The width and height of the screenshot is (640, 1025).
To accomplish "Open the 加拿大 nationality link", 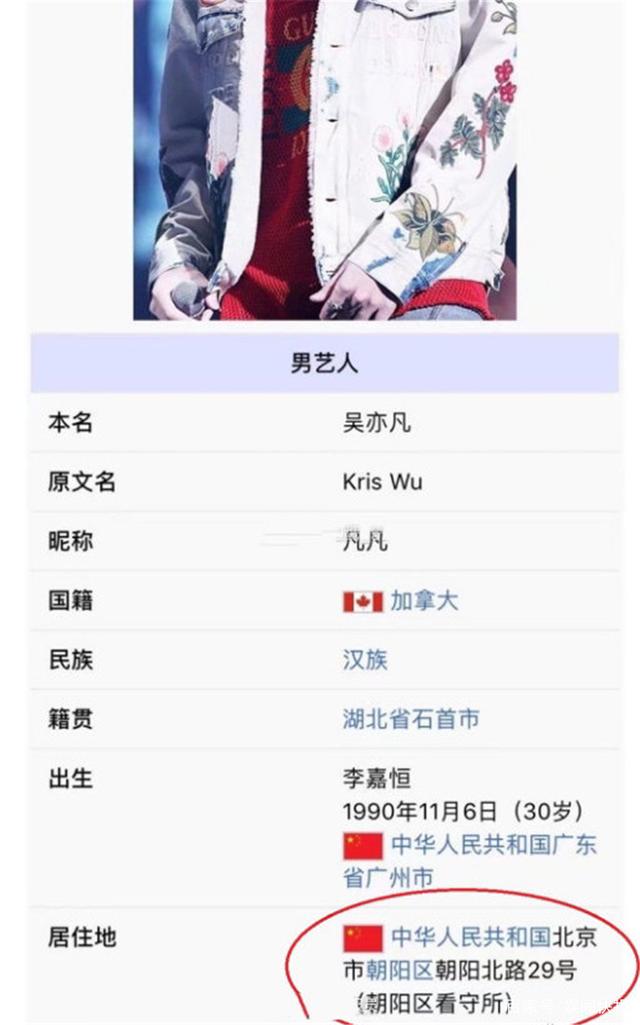I will pyautogui.click(x=424, y=601).
